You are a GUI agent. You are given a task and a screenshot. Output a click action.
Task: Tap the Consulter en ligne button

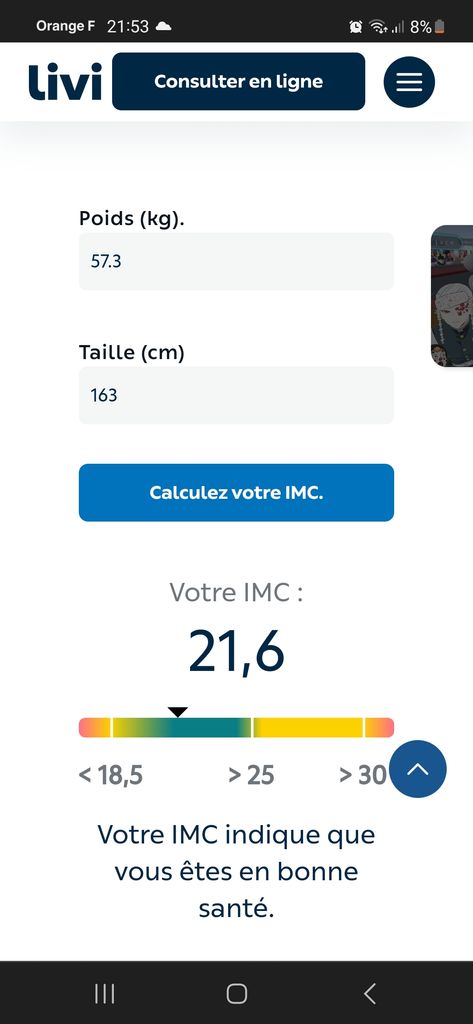pyautogui.click(x=238, y=82)
